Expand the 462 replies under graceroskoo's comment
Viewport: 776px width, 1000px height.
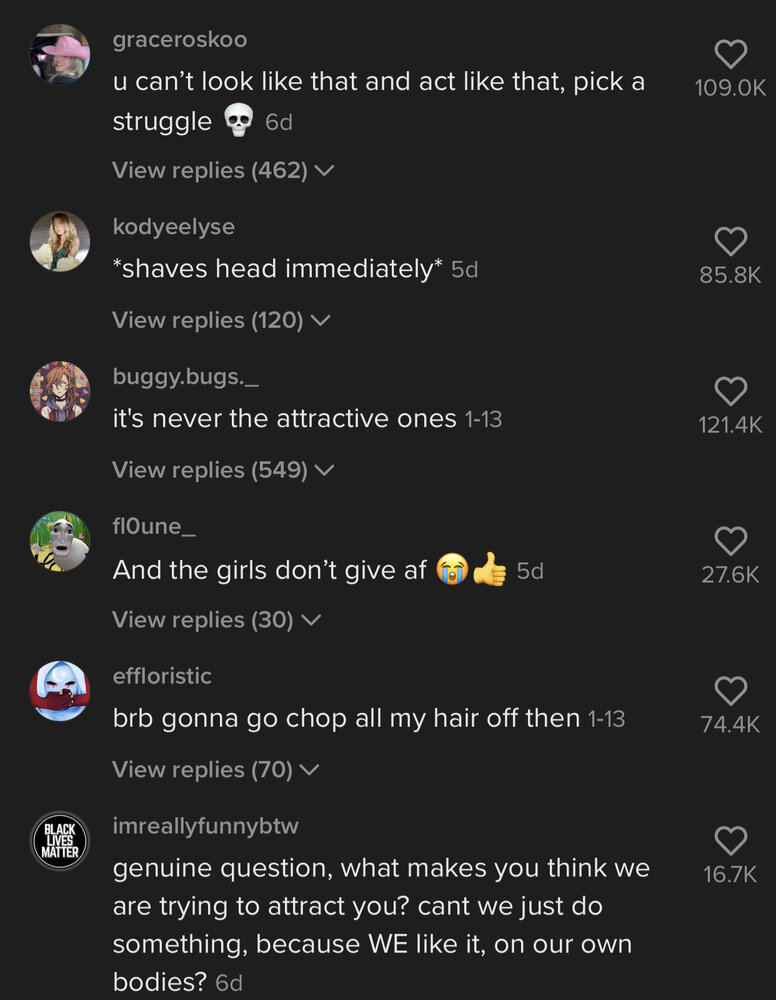click(222, 170)
